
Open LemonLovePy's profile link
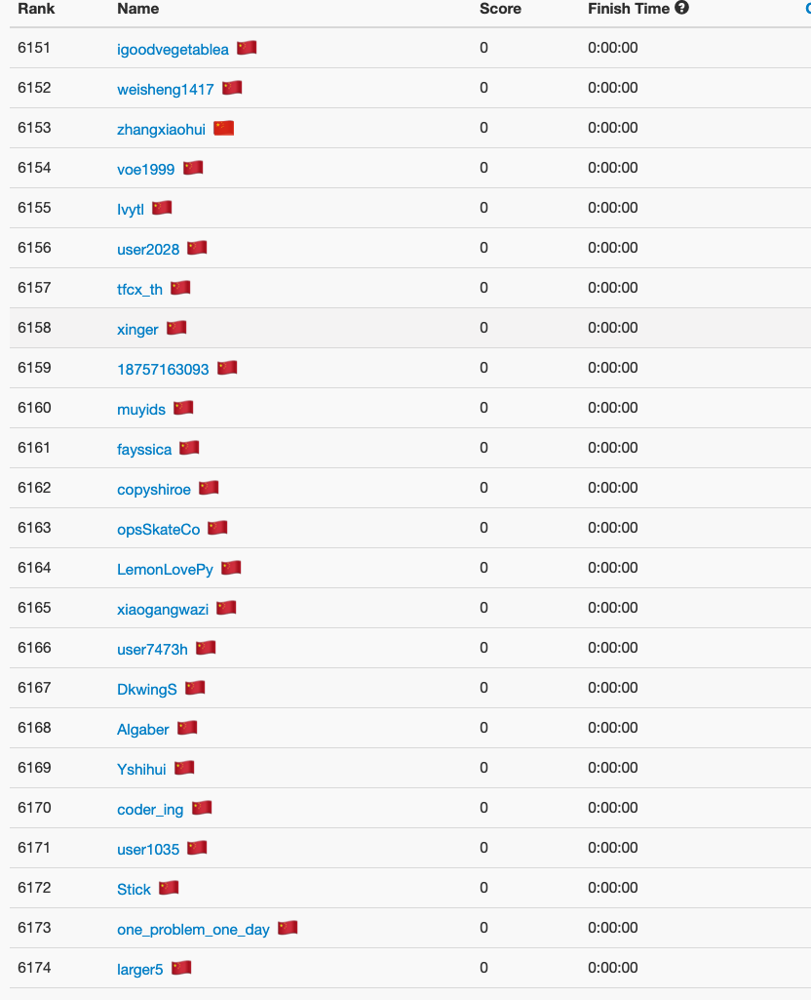[x=165, y=570]
